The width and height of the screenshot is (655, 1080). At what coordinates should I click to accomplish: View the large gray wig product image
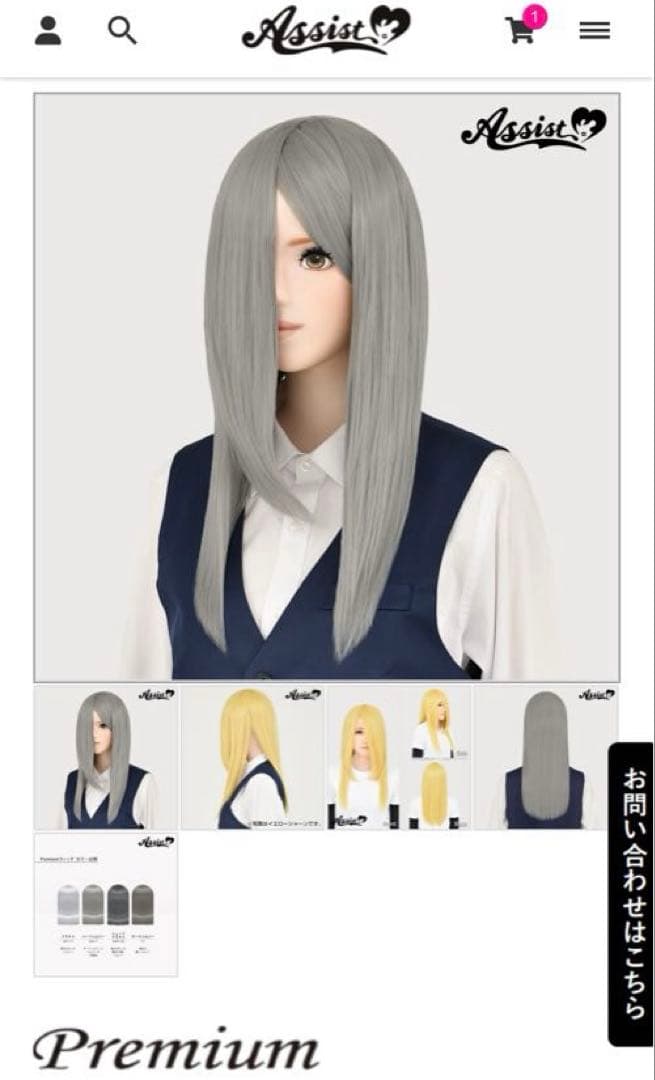326,387
